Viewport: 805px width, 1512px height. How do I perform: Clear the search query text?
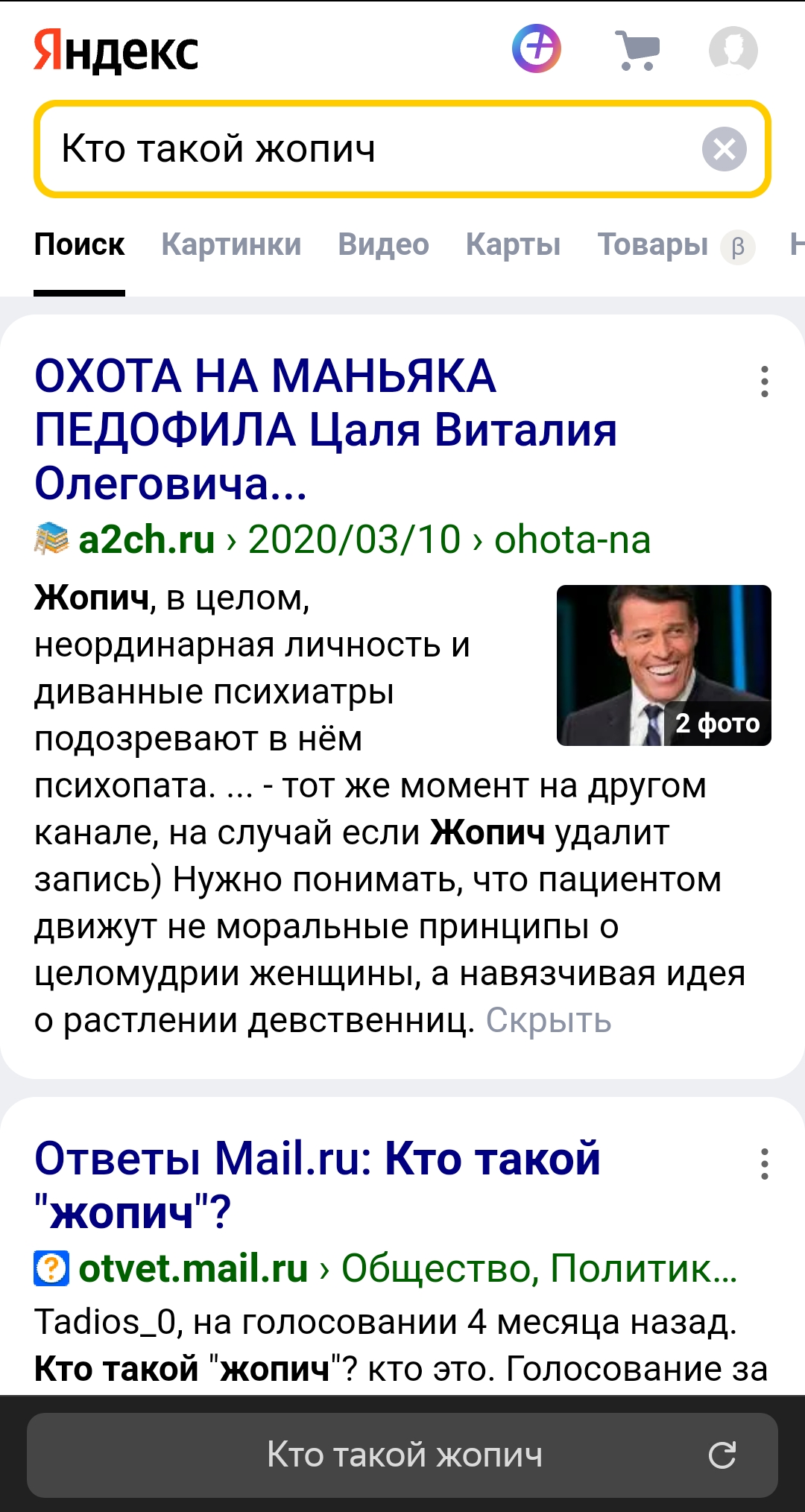724,149
